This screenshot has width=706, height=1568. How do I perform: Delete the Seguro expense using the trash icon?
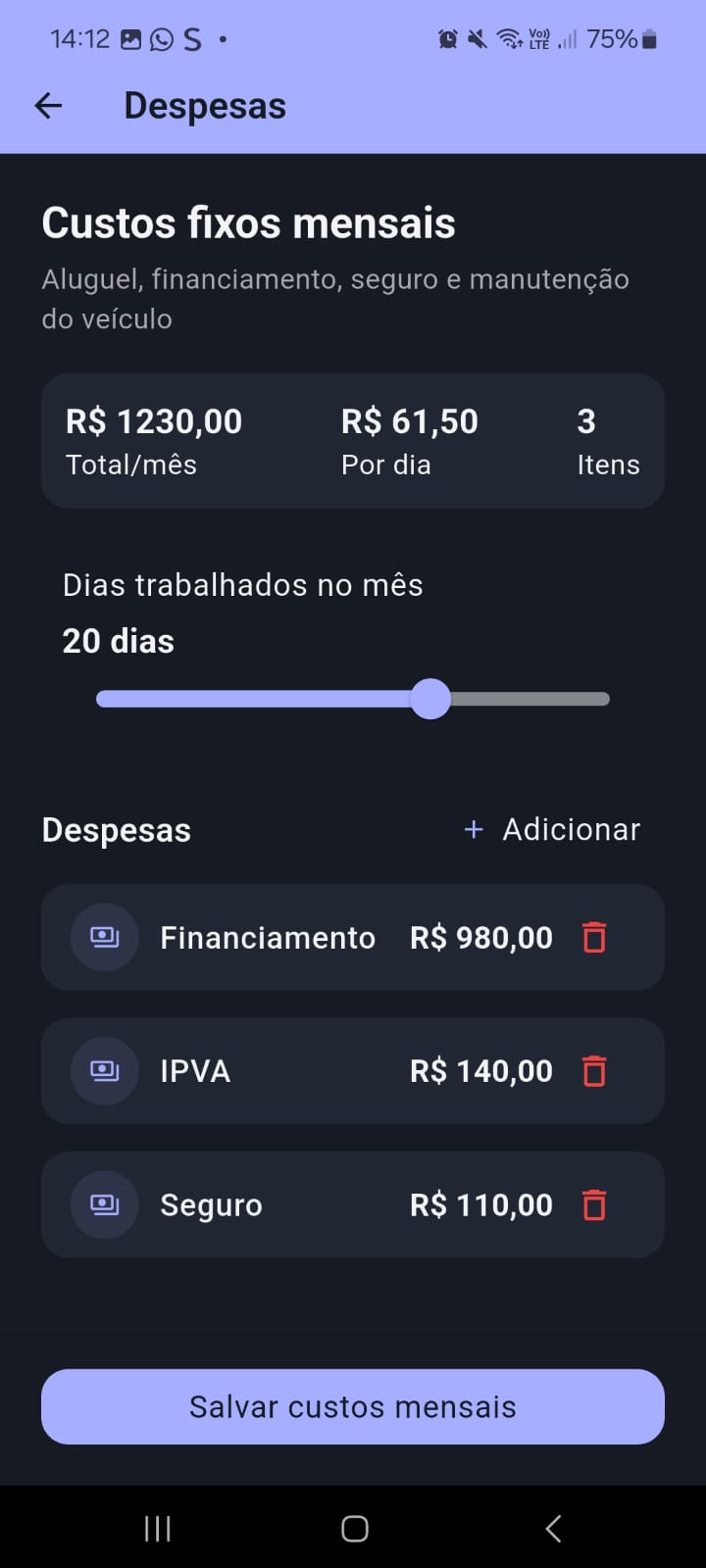tap(593, 1204)
